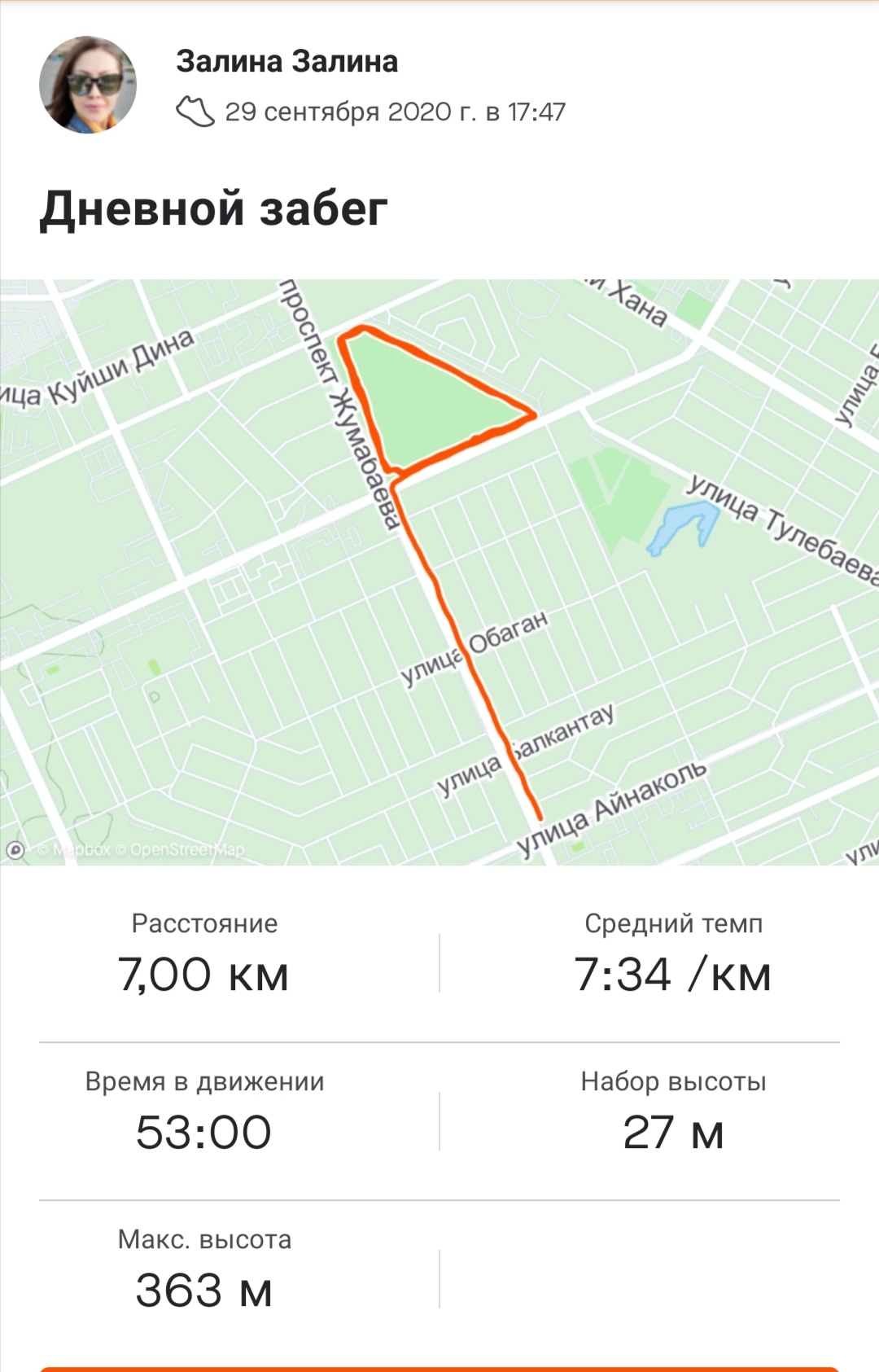Tap the Mapbox info icon on map
879x1372 pixels.
pos(15,851)
